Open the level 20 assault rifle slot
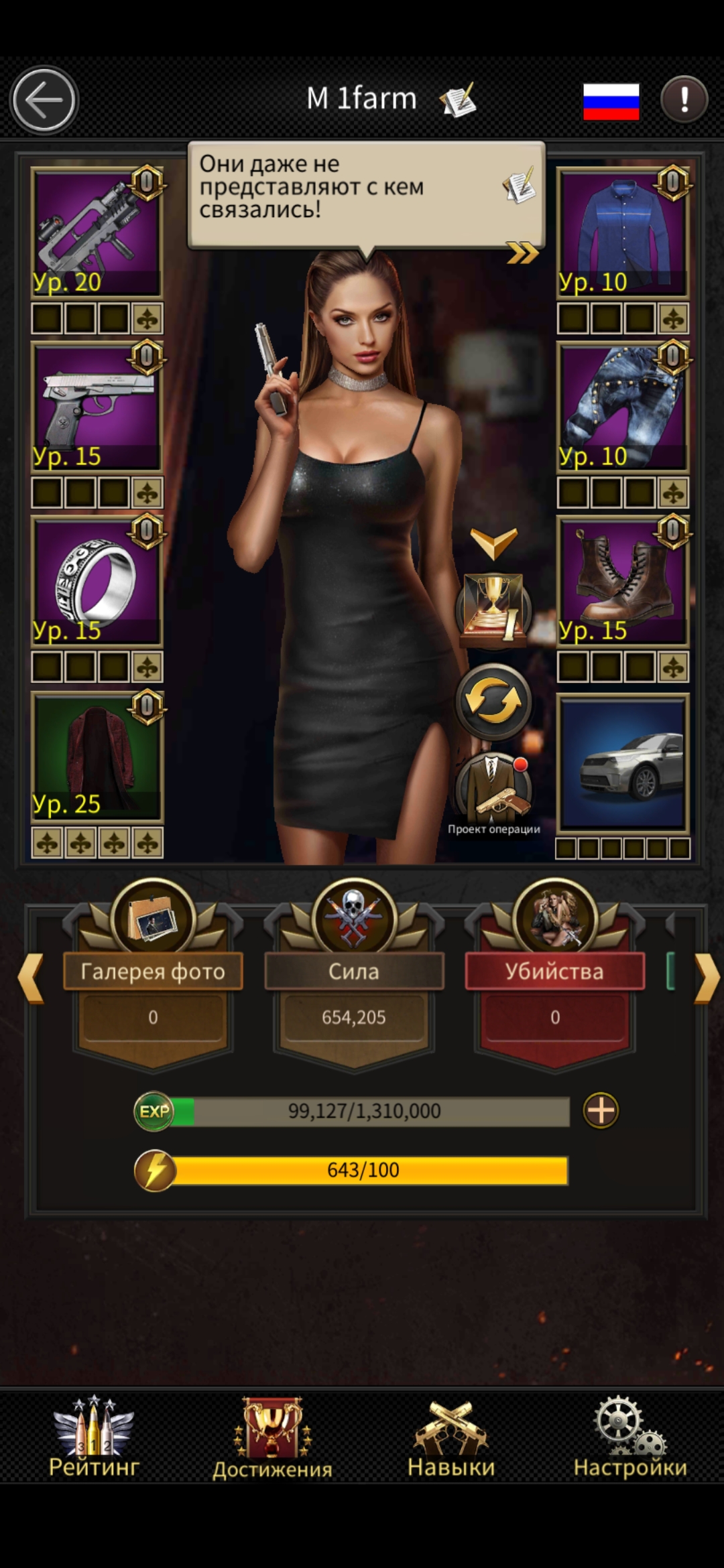The image size is (724, 1568). point(97,231)
